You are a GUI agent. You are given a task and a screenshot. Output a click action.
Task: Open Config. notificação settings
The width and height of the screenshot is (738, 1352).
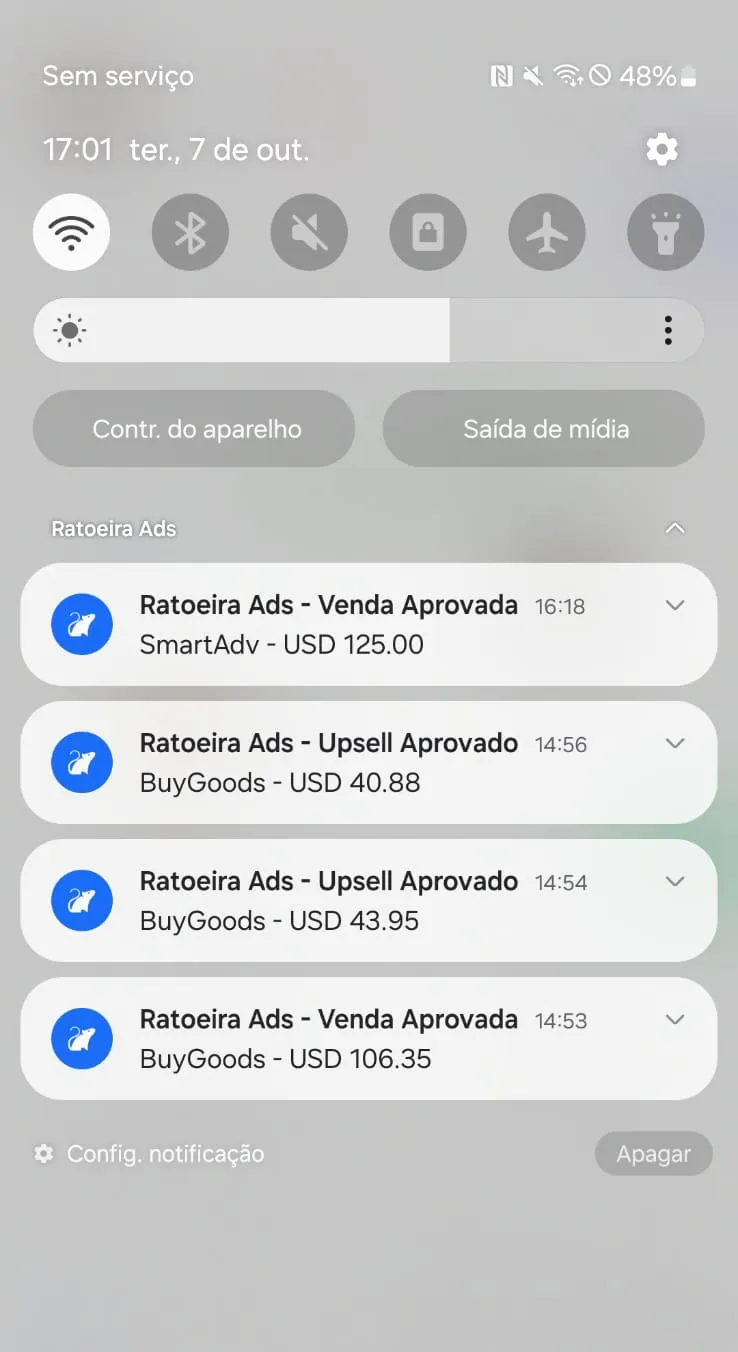click(x=150, y=1154)
